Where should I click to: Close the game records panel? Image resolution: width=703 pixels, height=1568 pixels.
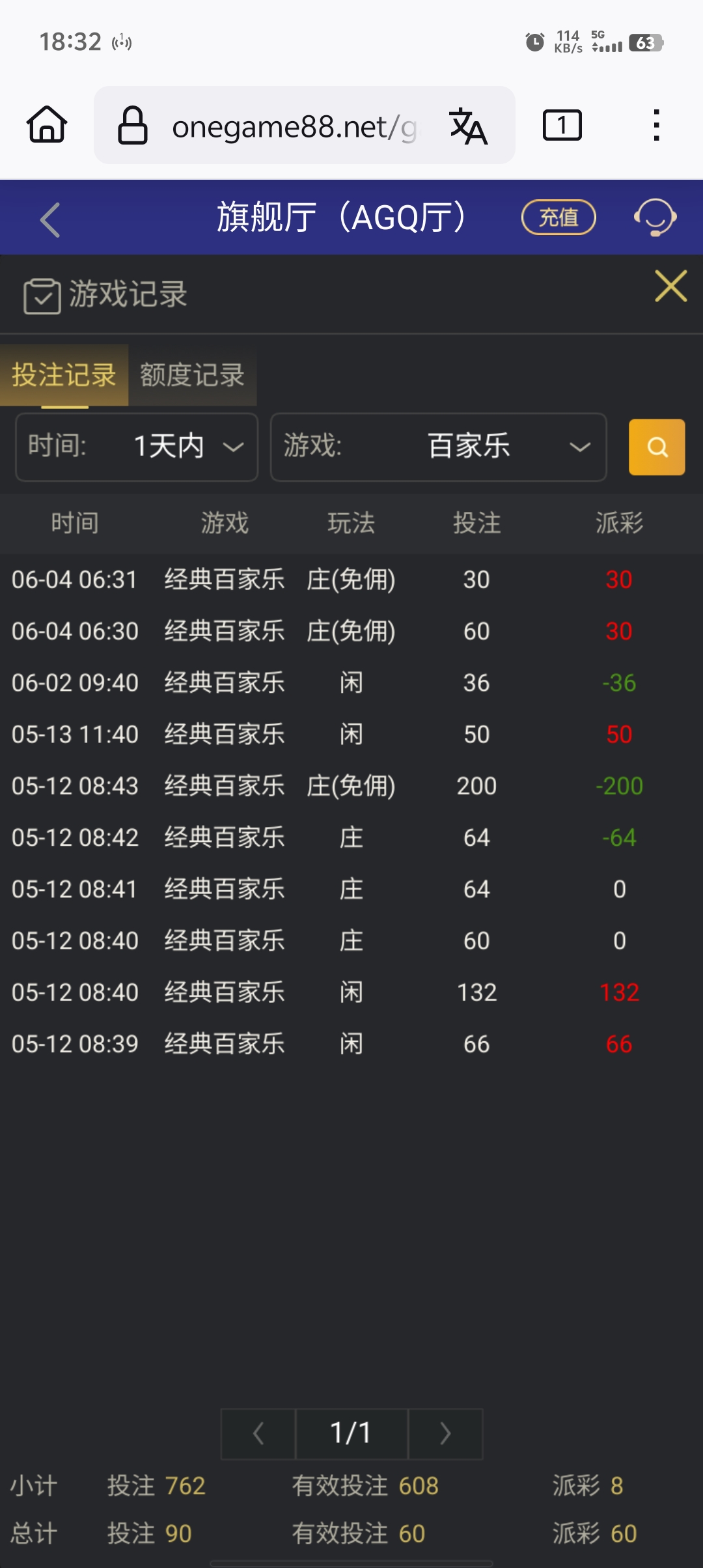(x=671, y=287)
